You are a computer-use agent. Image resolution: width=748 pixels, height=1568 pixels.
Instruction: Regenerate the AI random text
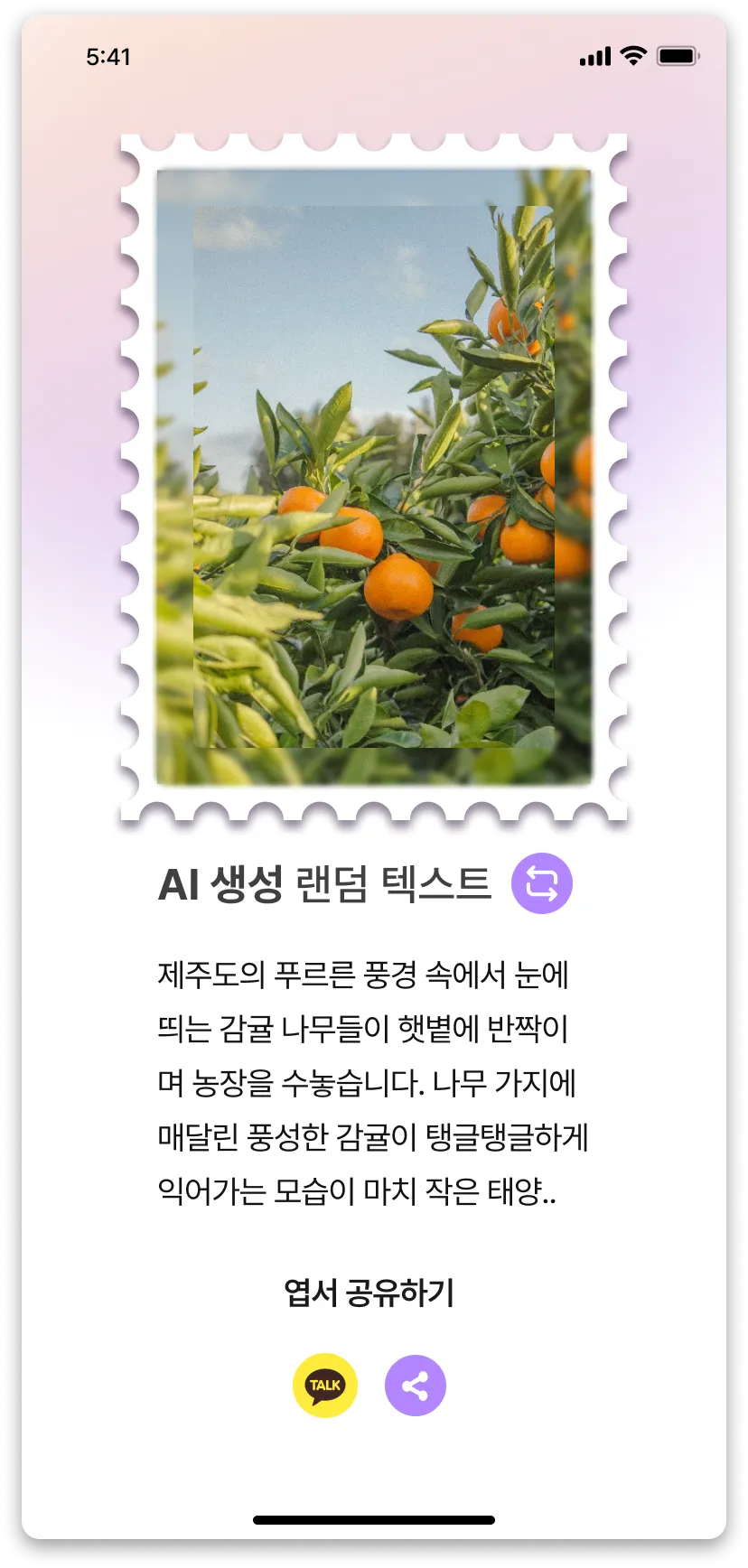[541, 883]
